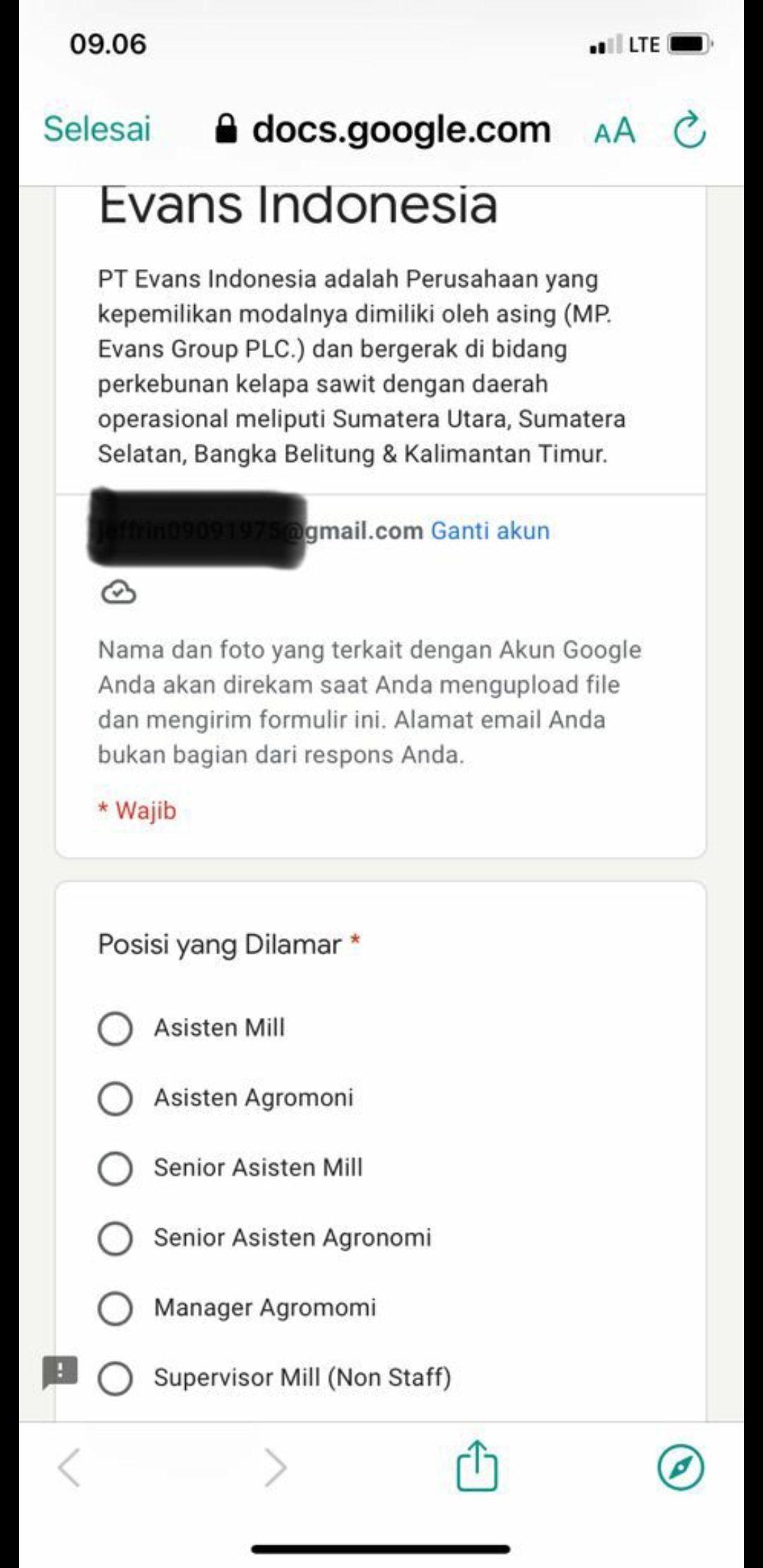Open page in Safari compass icon
763x1568 pixels.
680,1467
